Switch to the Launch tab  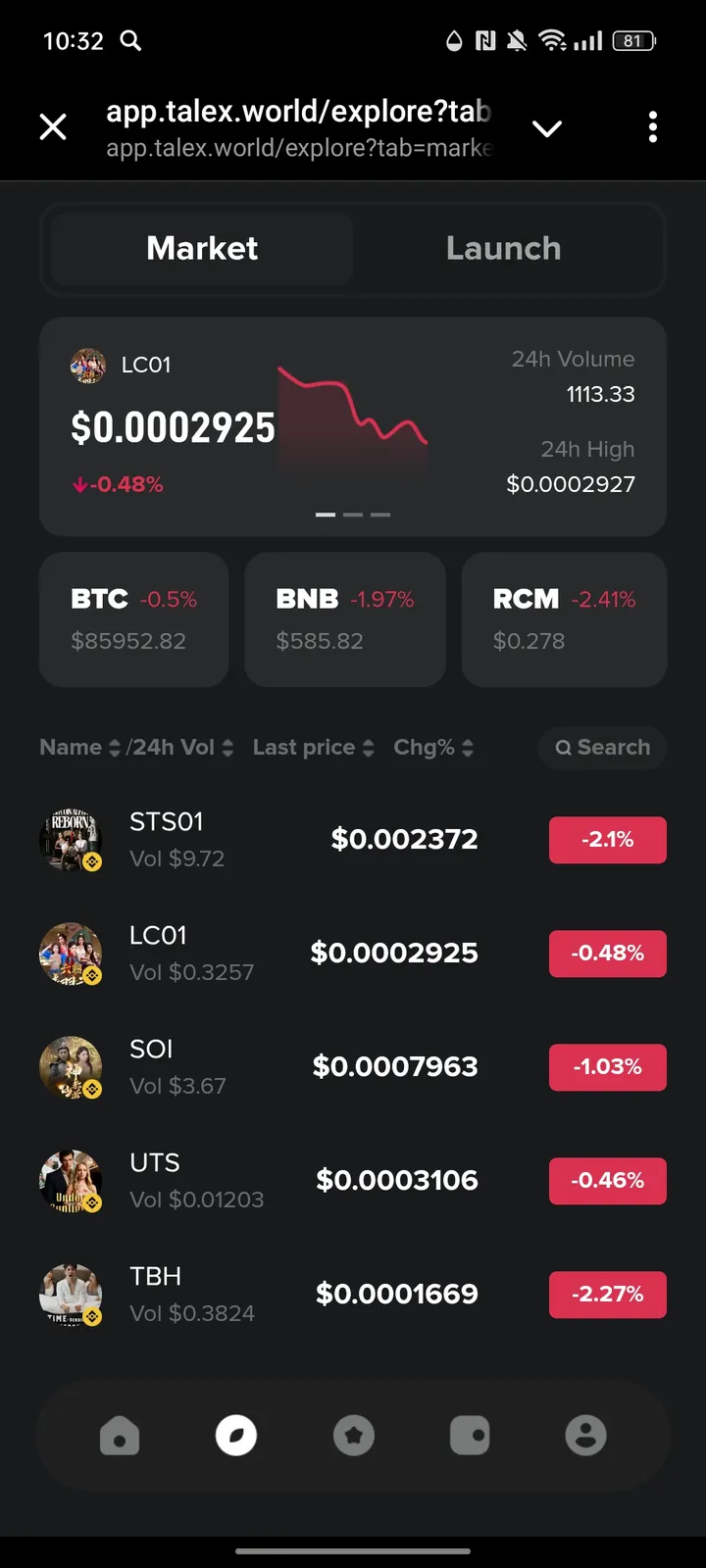point(503,249)
